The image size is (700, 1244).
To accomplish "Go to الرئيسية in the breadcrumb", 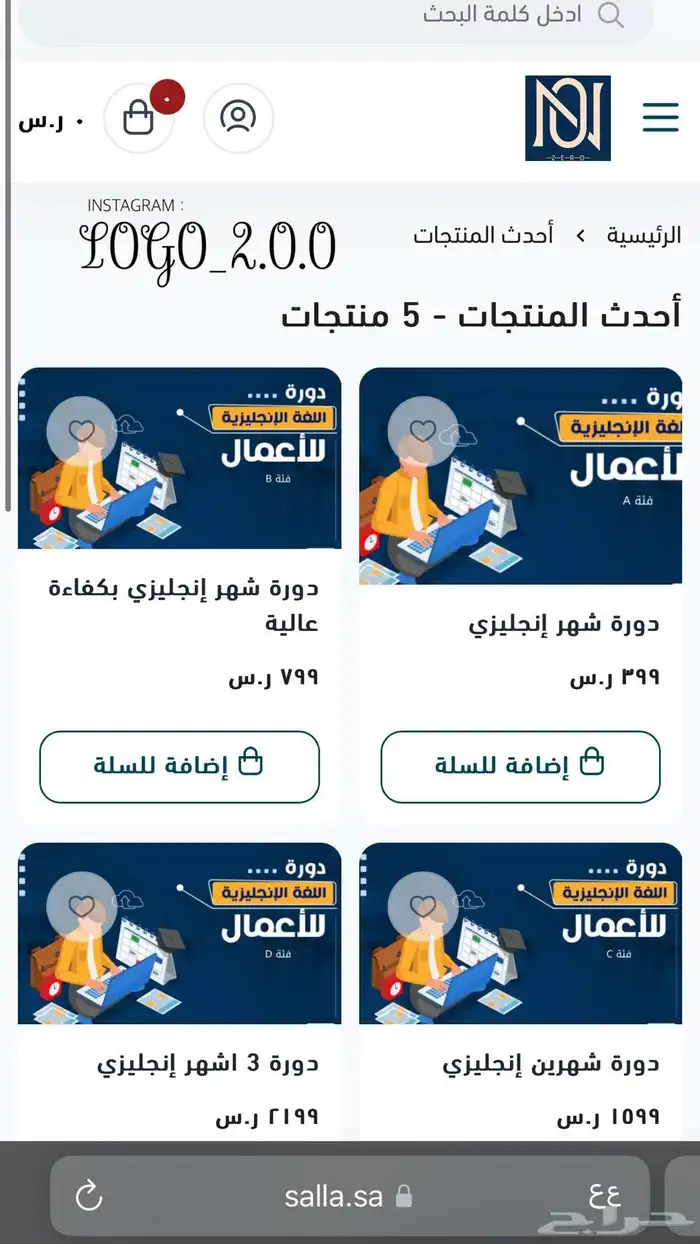I will 643,236.
